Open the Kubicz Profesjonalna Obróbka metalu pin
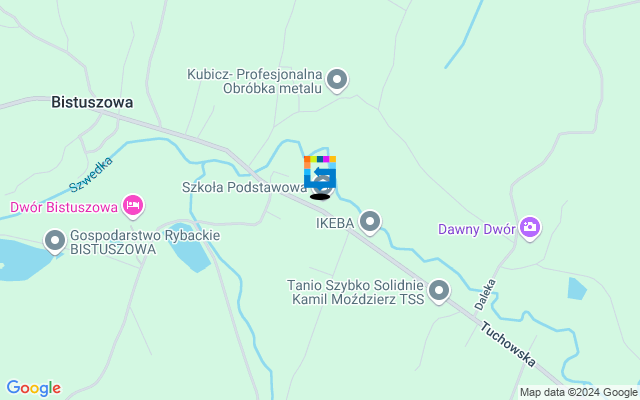 (x=337, y=79)
